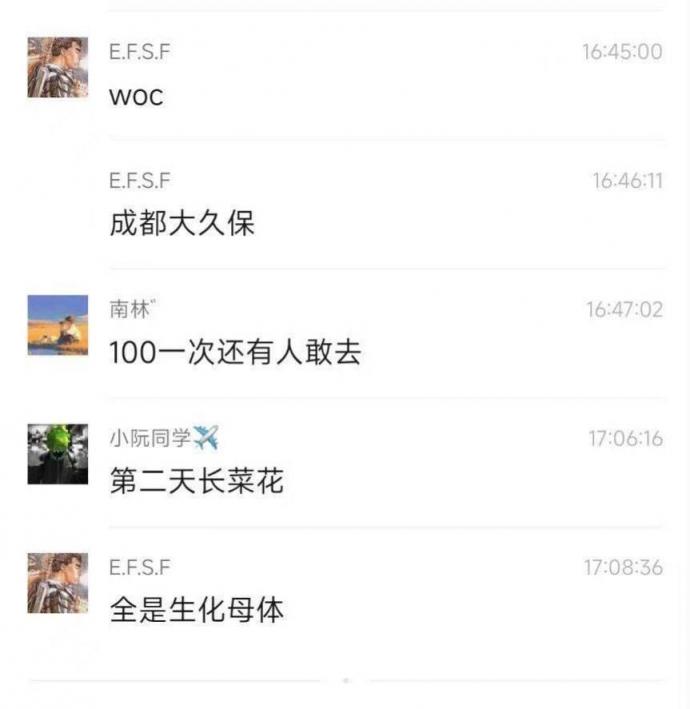Open the "成都大久保" message from E.F.S.F
The width and height of the screenshot is (690, 709).
[x=182, y=223]
